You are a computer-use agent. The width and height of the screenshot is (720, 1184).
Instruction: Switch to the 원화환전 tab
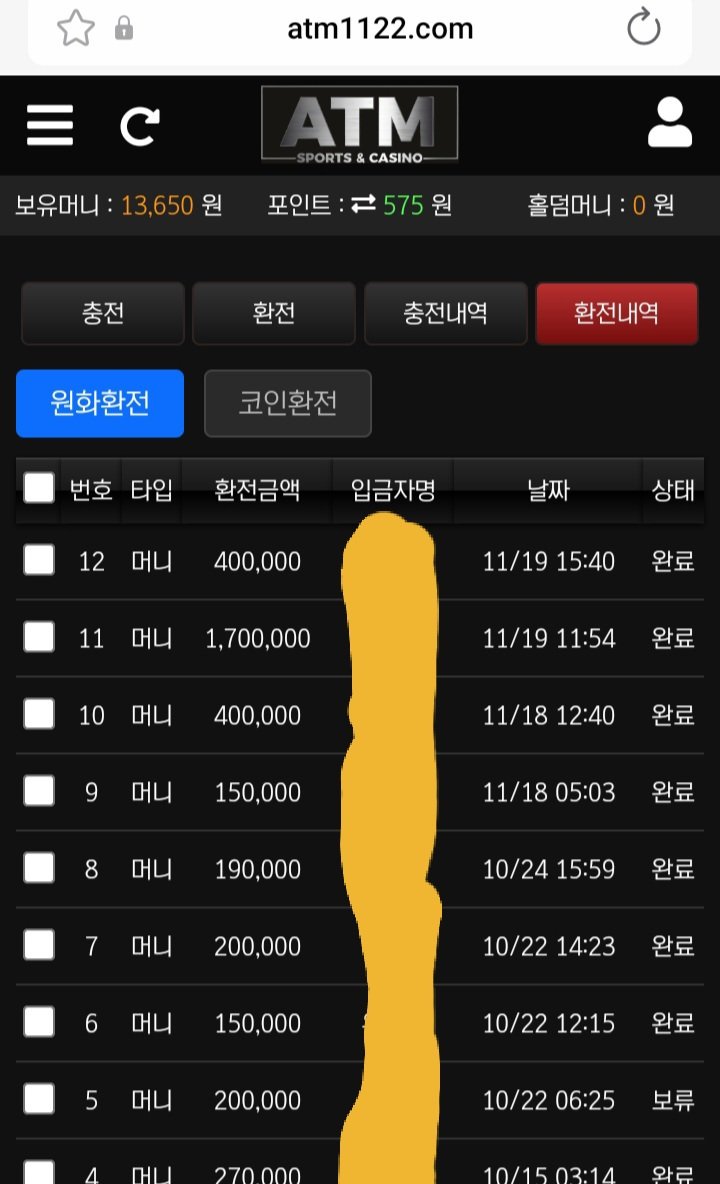coord(100,403)
